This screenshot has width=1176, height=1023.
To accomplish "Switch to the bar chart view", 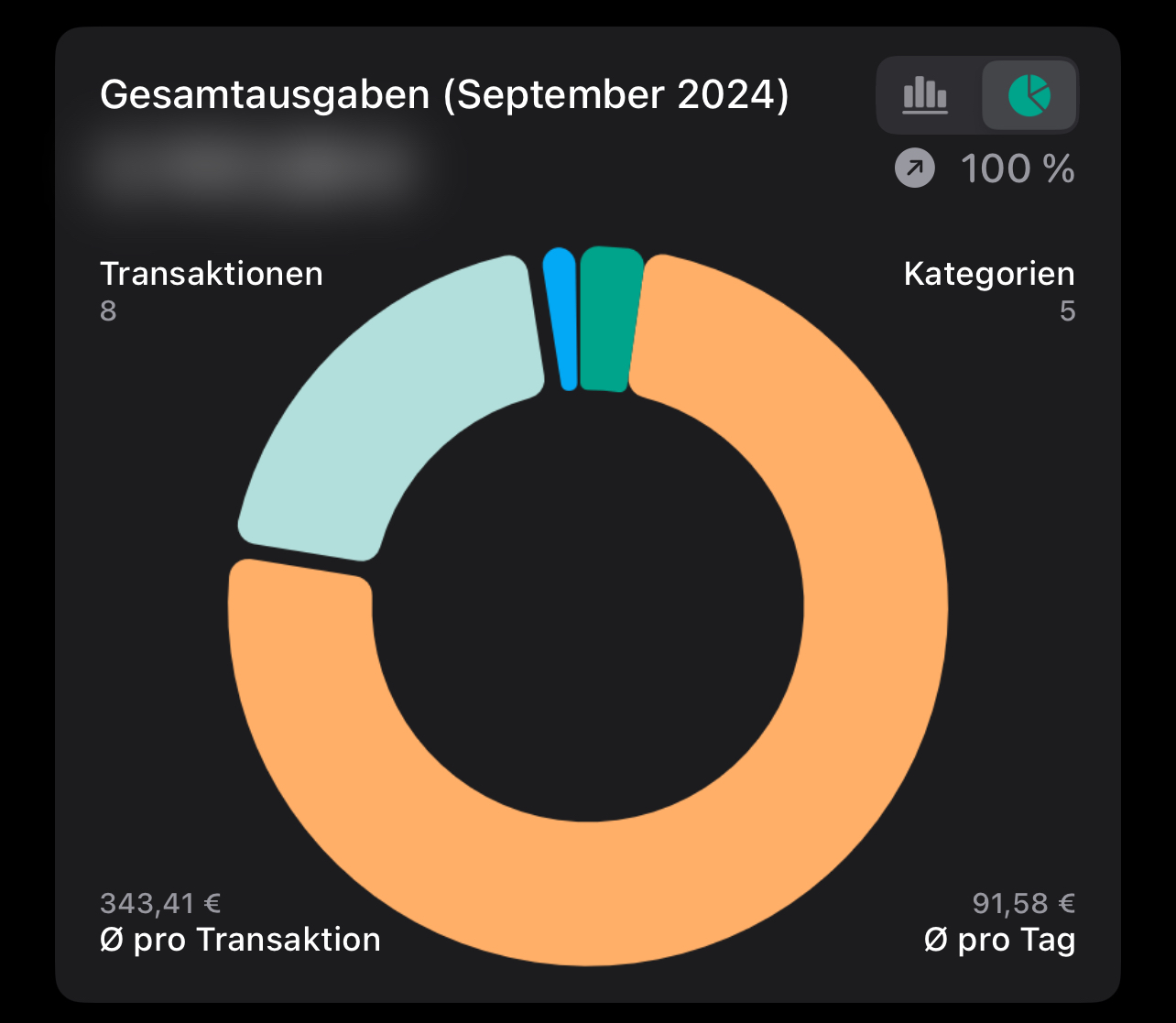I will [x=925, y=94].
